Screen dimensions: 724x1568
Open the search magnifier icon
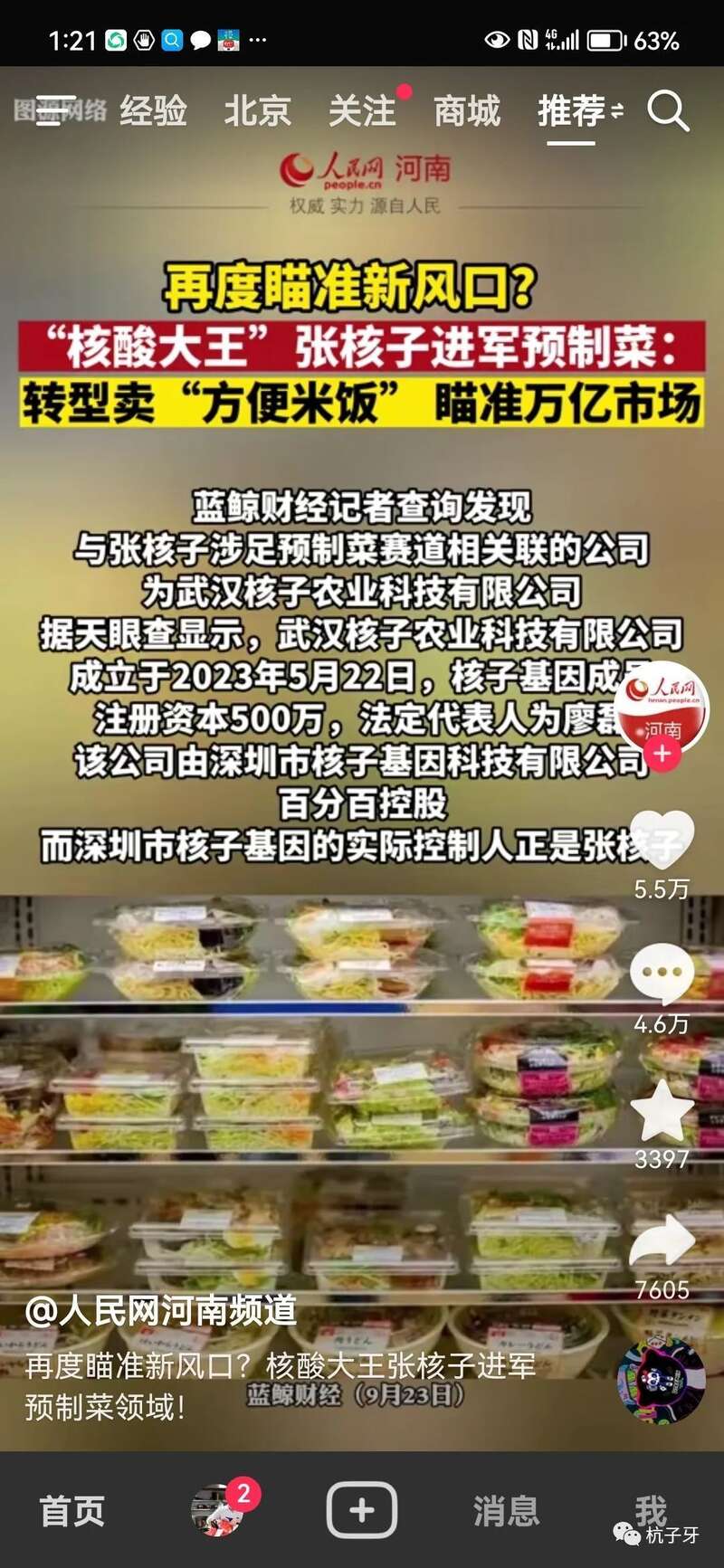coord(668,112)
